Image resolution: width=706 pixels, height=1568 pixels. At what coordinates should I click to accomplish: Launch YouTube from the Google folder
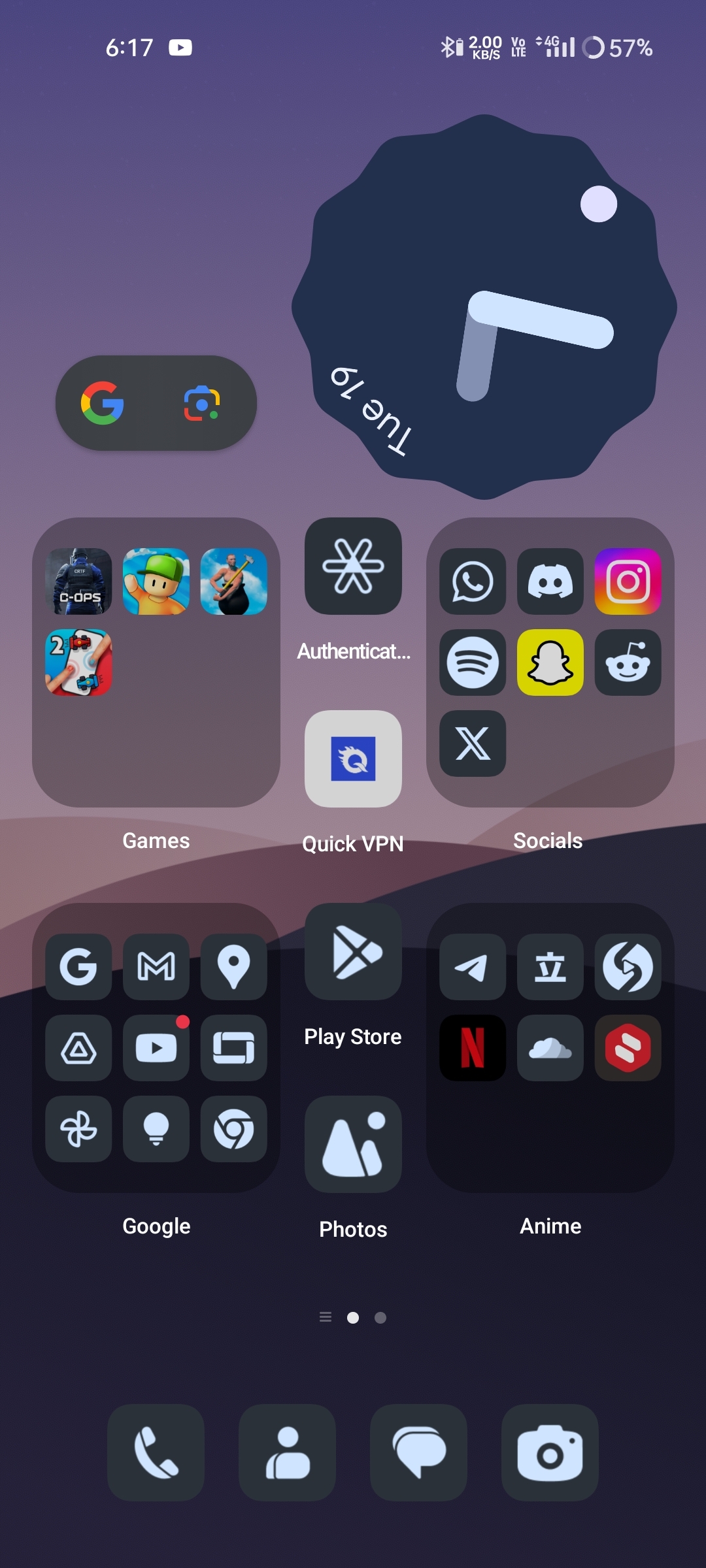156,1048
